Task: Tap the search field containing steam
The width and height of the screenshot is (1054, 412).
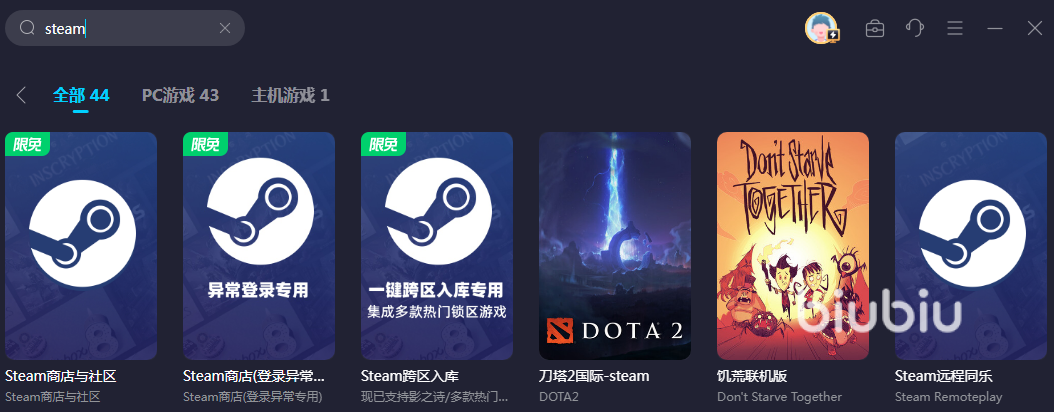Action: point(130,29)
